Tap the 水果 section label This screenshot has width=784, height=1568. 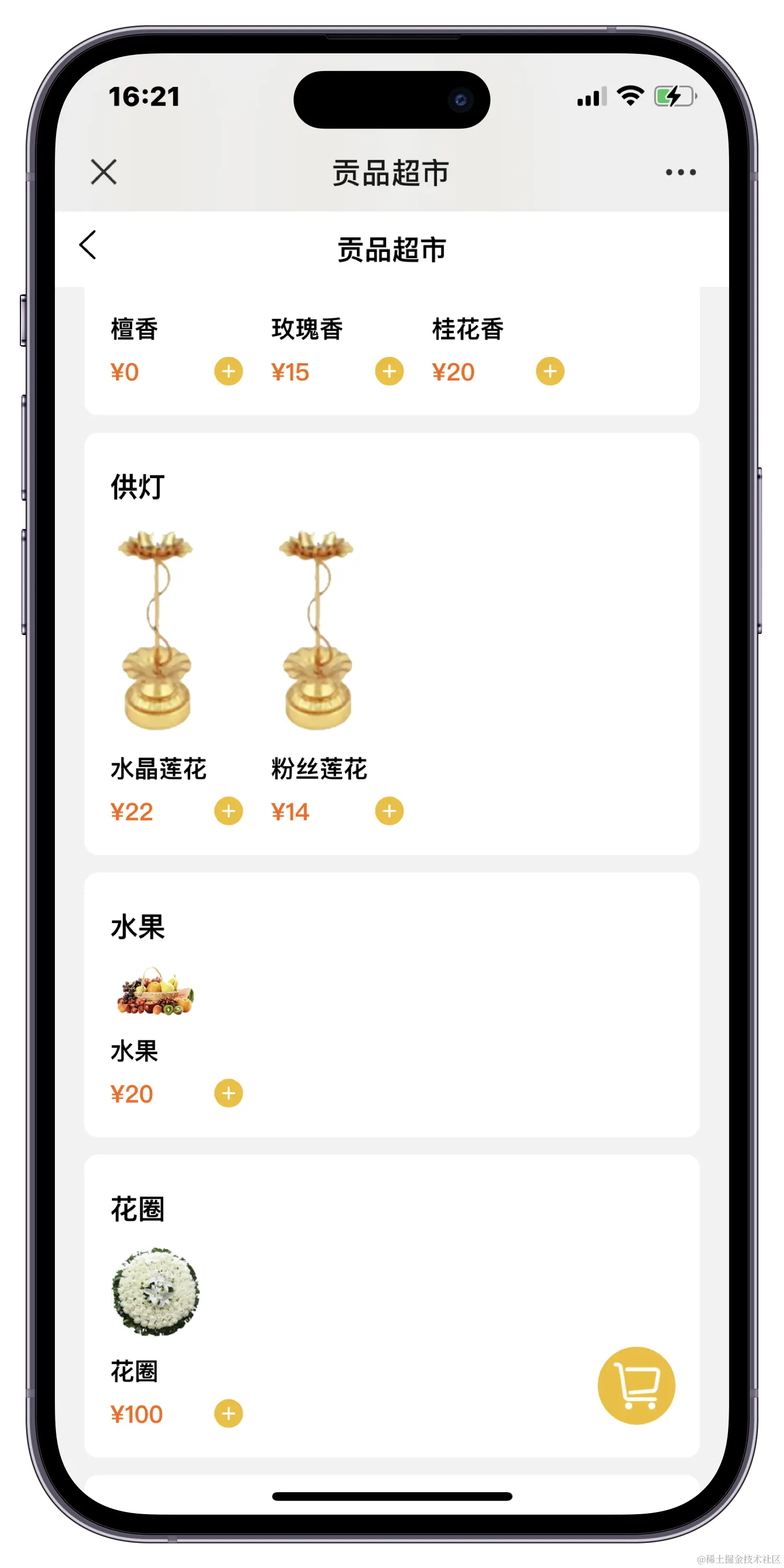coord(137,927)
